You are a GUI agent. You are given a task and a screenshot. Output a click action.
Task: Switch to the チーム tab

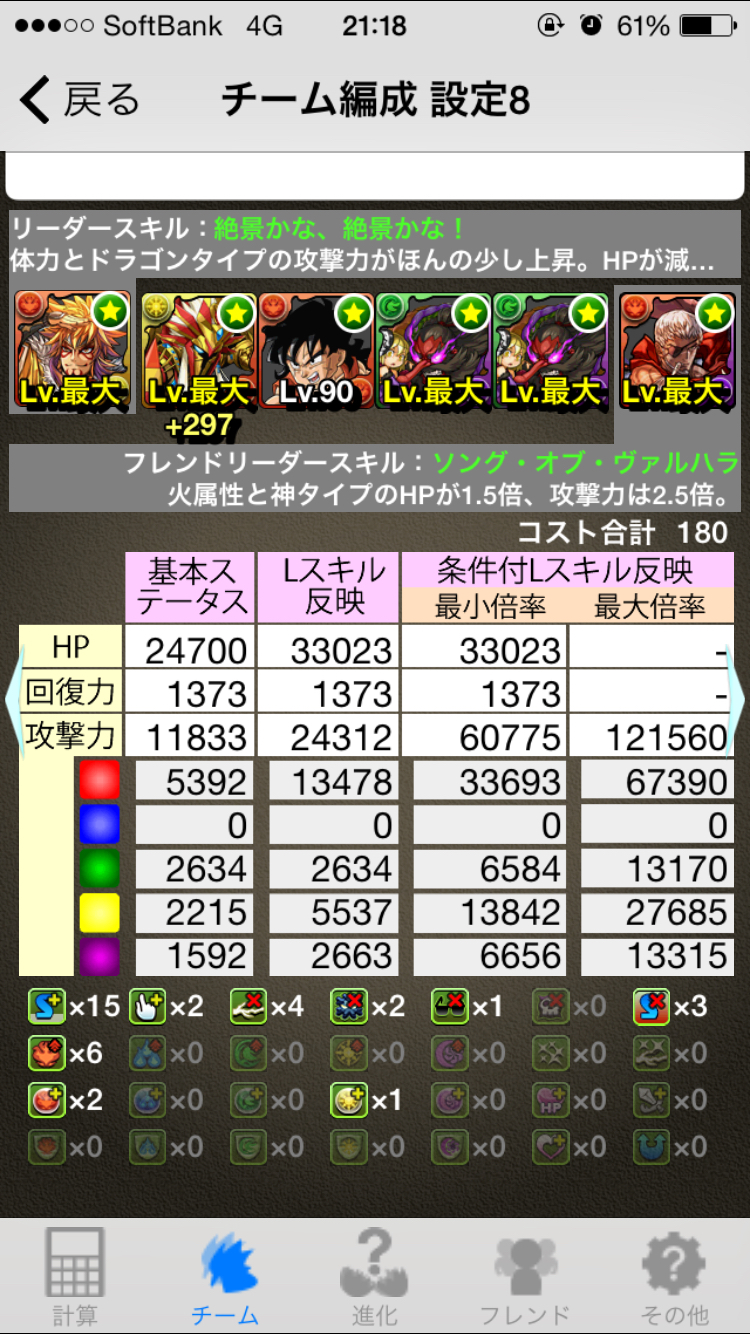click(x=225, y=1277)
